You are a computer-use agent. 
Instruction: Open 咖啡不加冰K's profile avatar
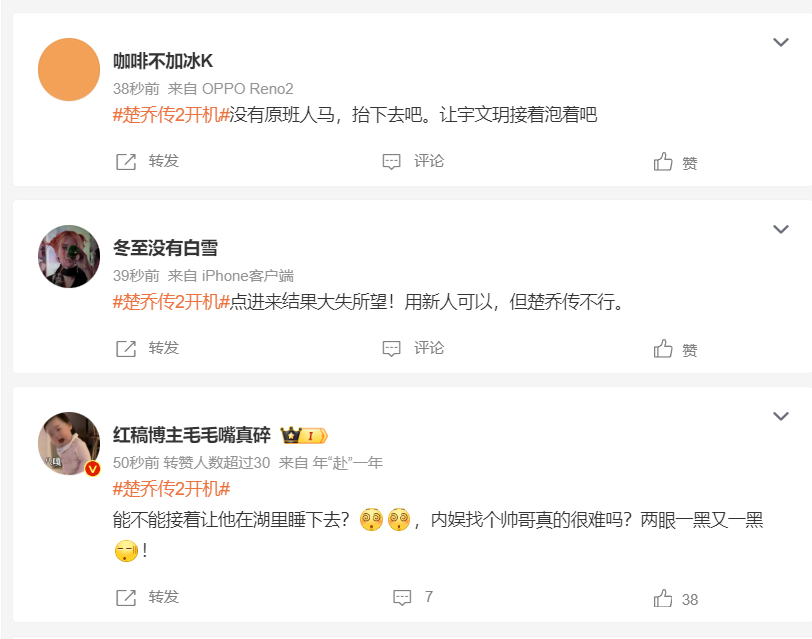(68, 69)
